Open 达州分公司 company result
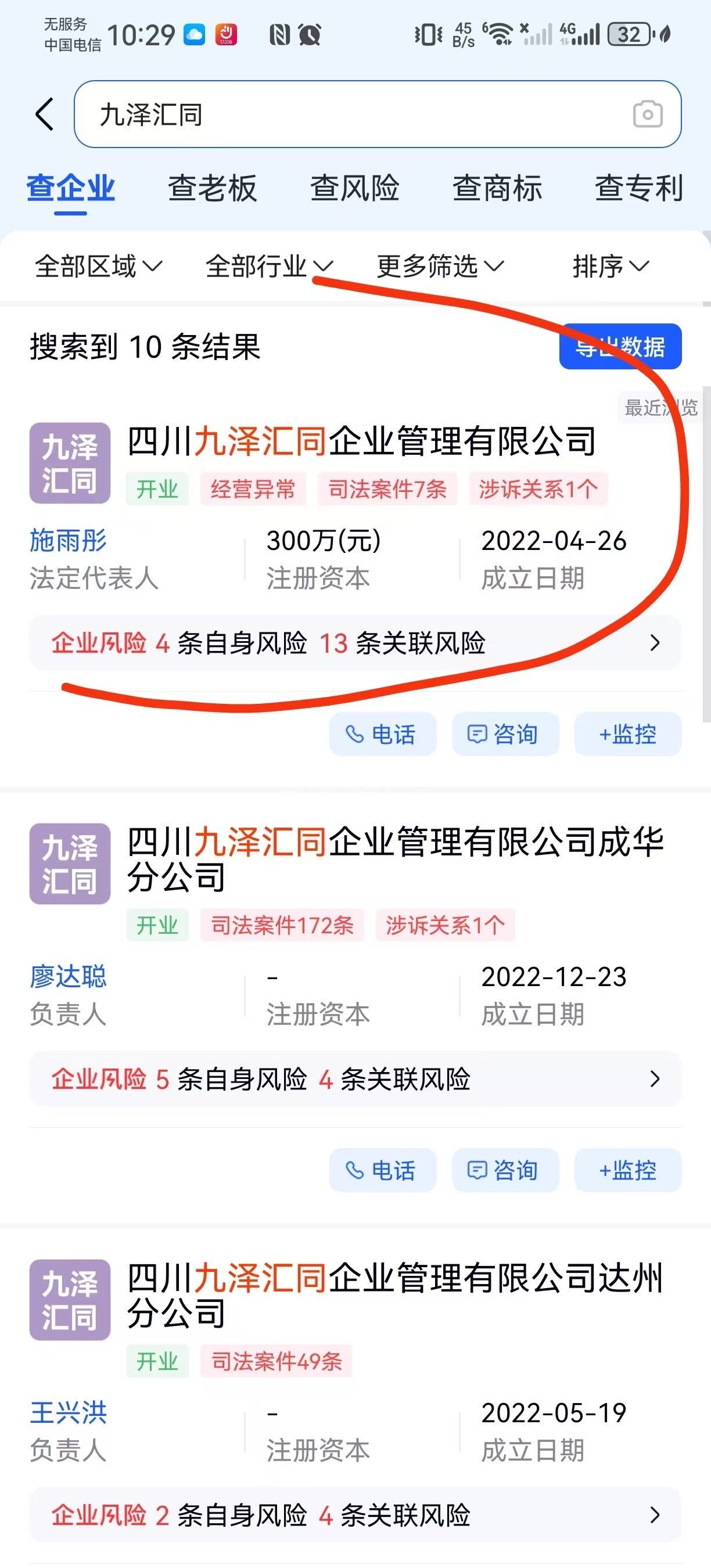The height and width of the screenshot is (1568, 711). 394,1295
